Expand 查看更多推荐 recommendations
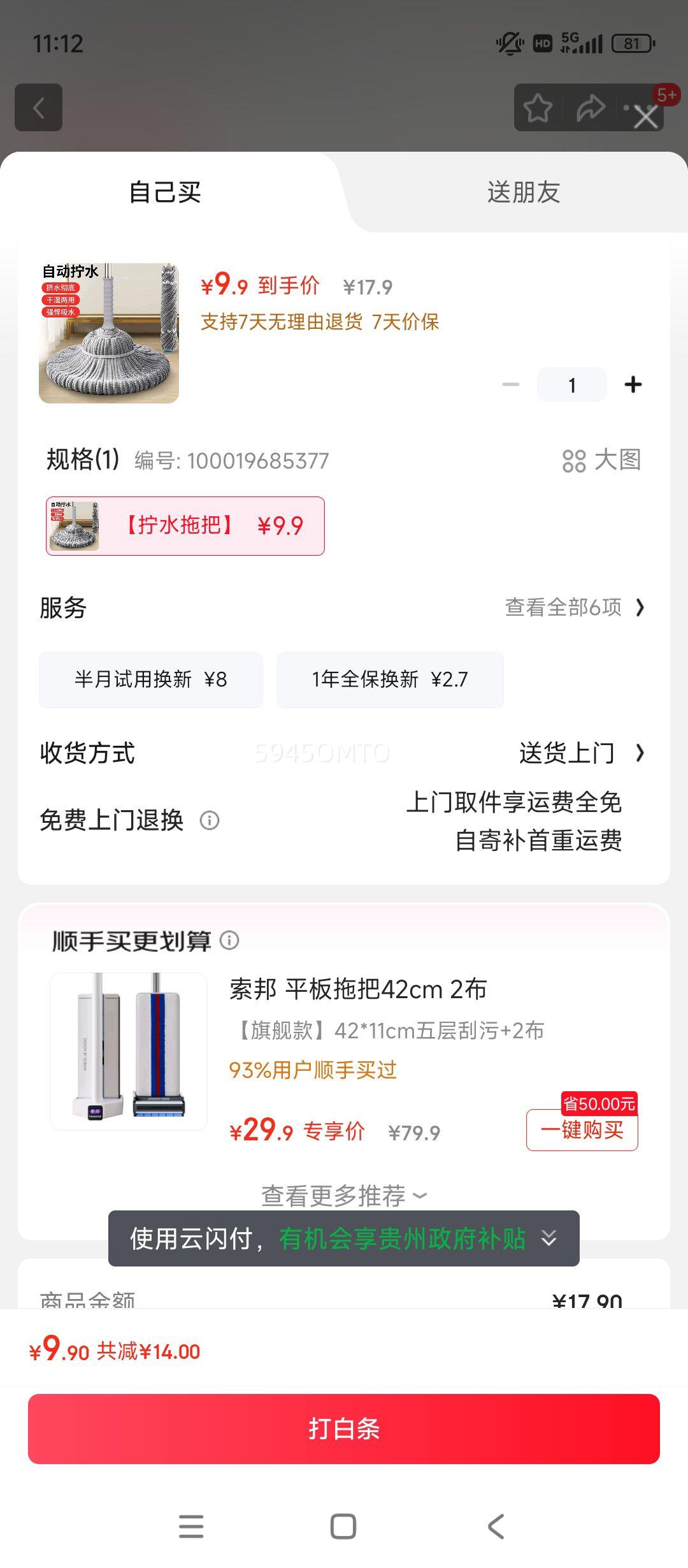688x1568 pixels. pos(344,1195)
